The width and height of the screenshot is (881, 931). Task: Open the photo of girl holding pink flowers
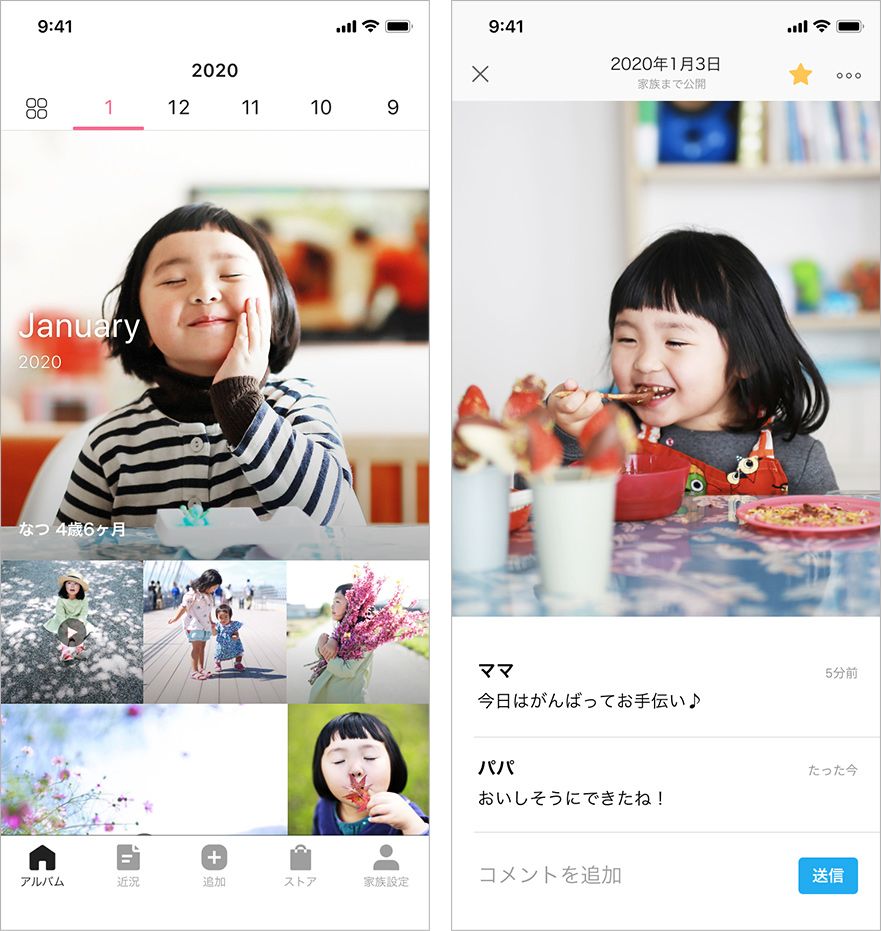(x=358, y=631)
